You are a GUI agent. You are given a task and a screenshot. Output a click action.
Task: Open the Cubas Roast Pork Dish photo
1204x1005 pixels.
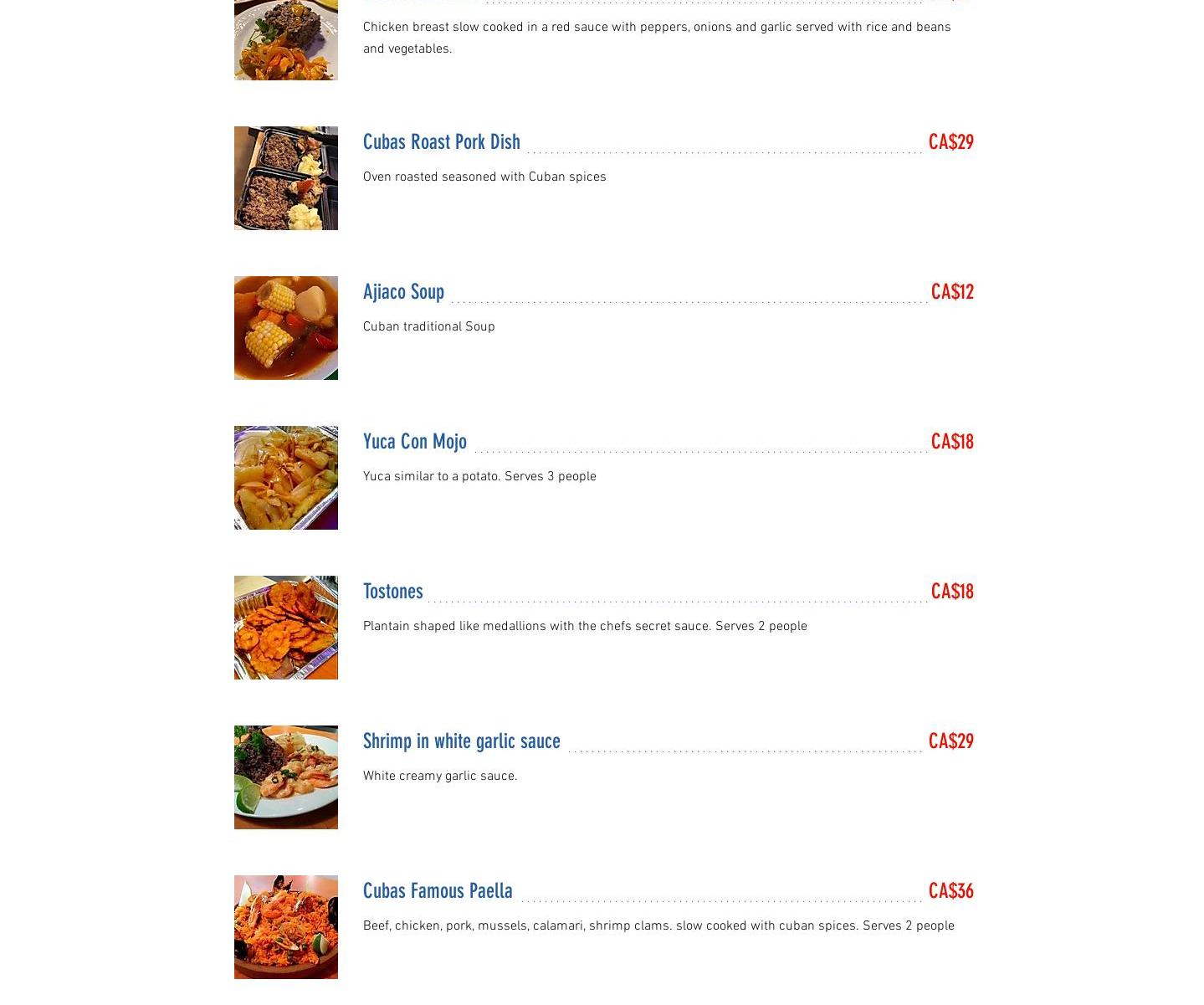(285, 178)
